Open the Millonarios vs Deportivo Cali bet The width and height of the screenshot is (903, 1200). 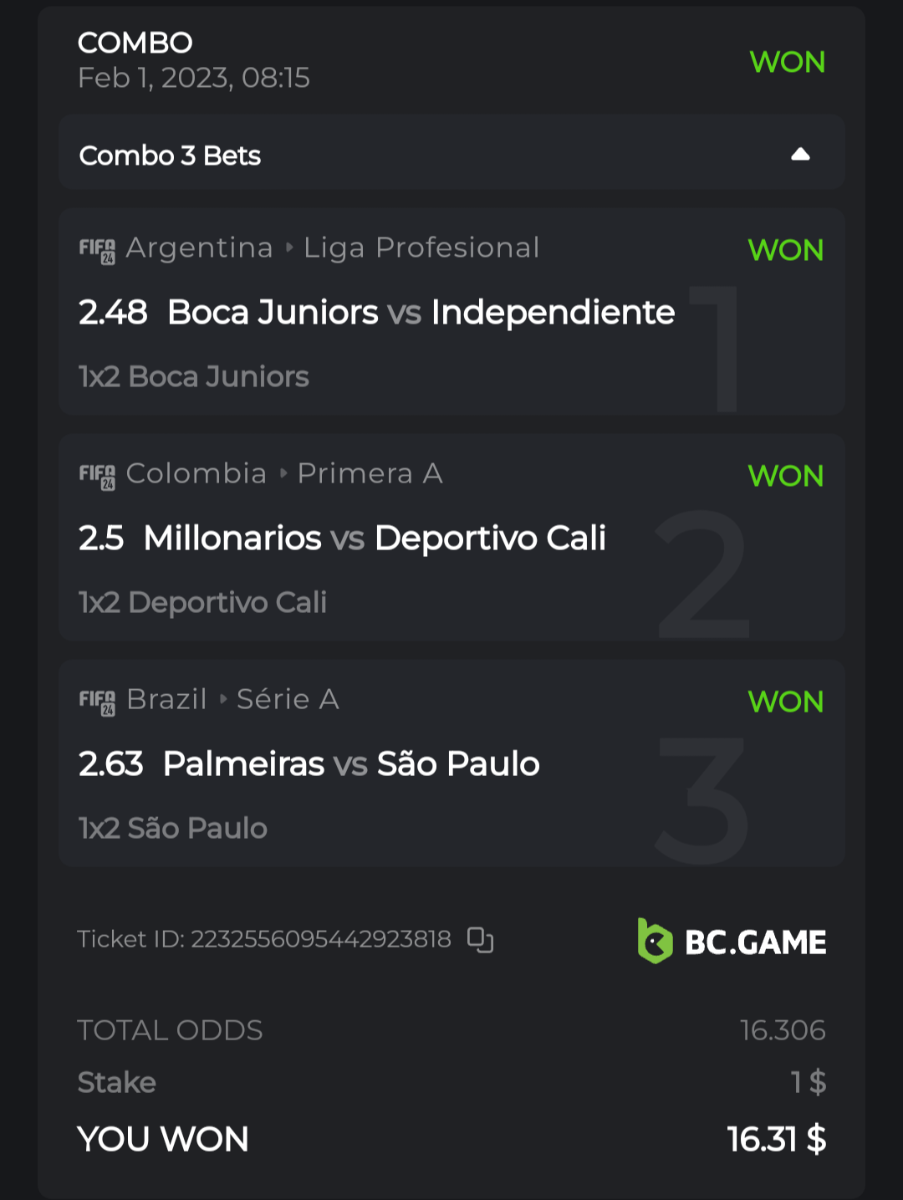coord(374,539)
